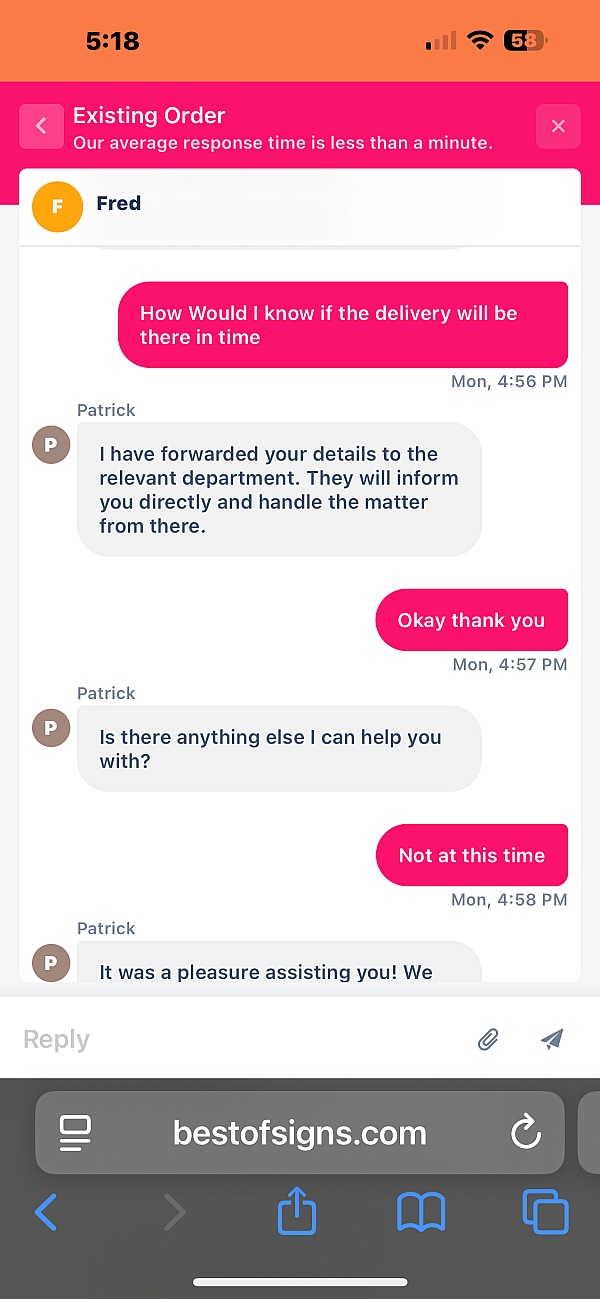
Task: Reload the bestofsigns.com page
Action: (525, 1133)
